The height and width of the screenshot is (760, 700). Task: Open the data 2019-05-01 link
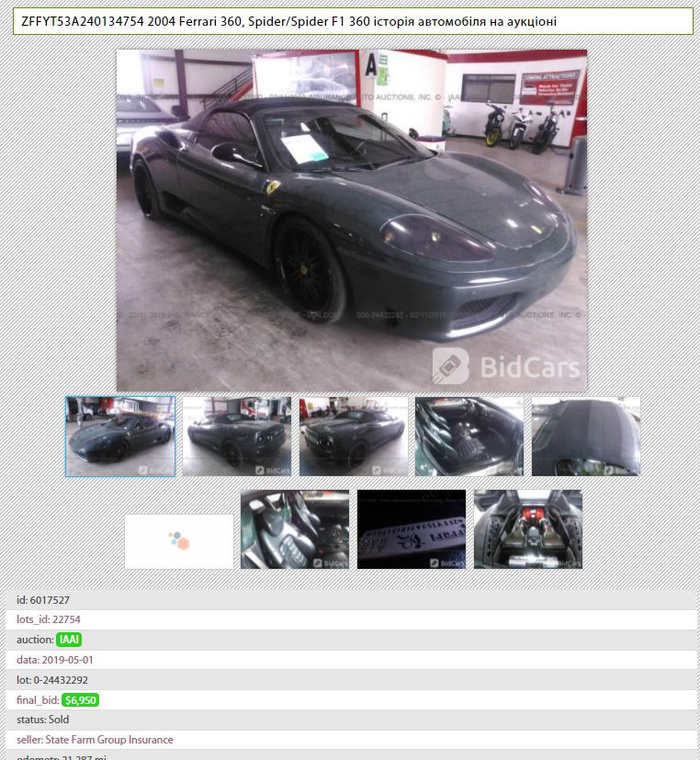click(55, 660)
